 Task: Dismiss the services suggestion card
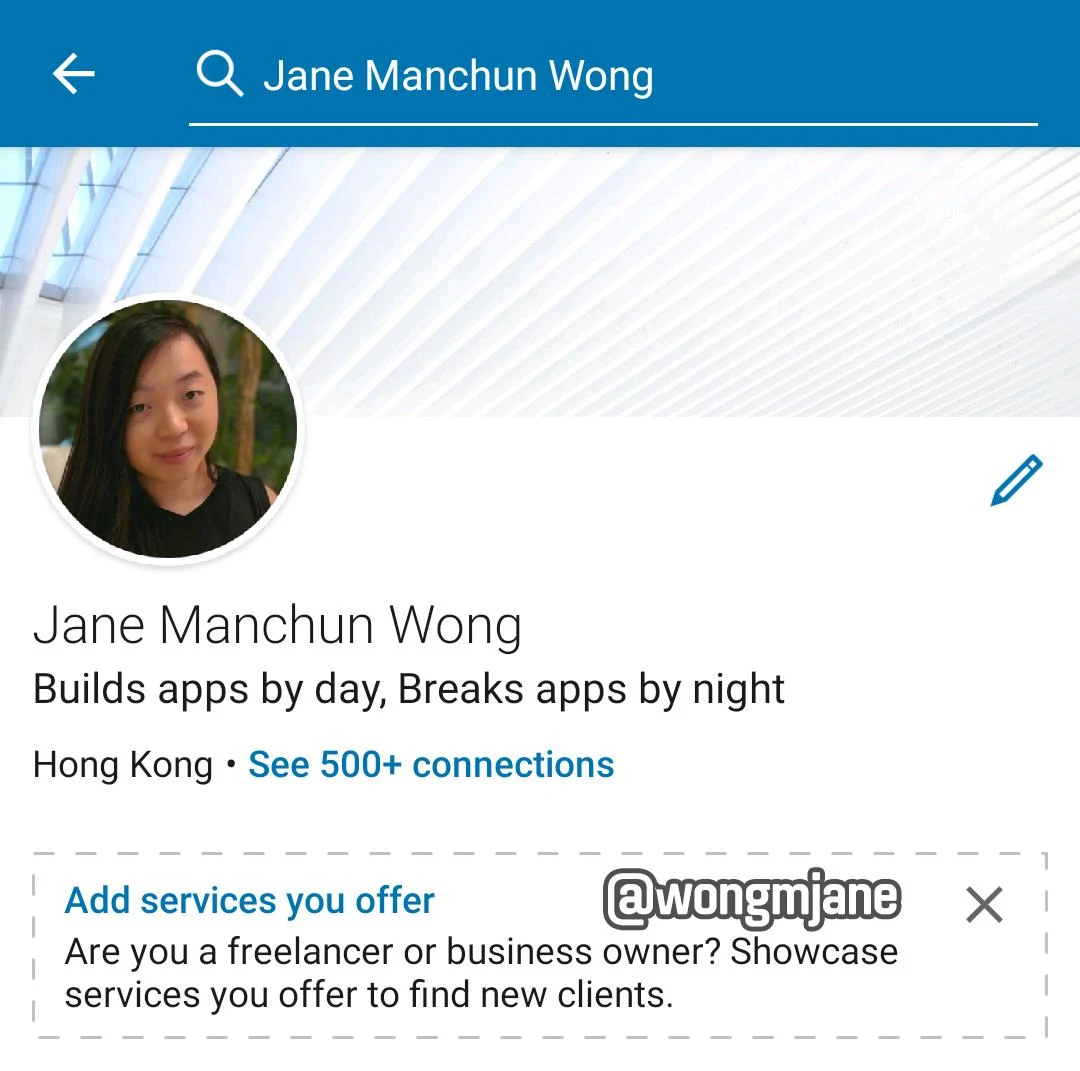984,905
